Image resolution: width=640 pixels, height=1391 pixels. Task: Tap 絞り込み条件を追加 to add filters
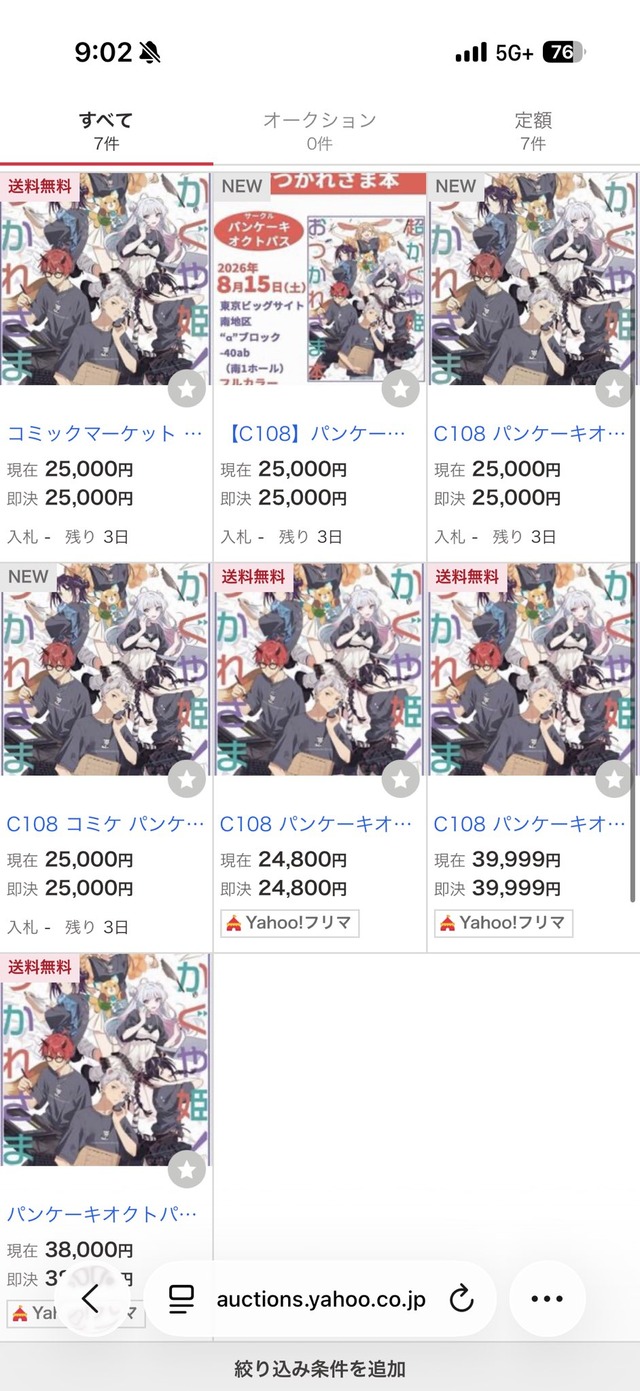click(320, 1369)
